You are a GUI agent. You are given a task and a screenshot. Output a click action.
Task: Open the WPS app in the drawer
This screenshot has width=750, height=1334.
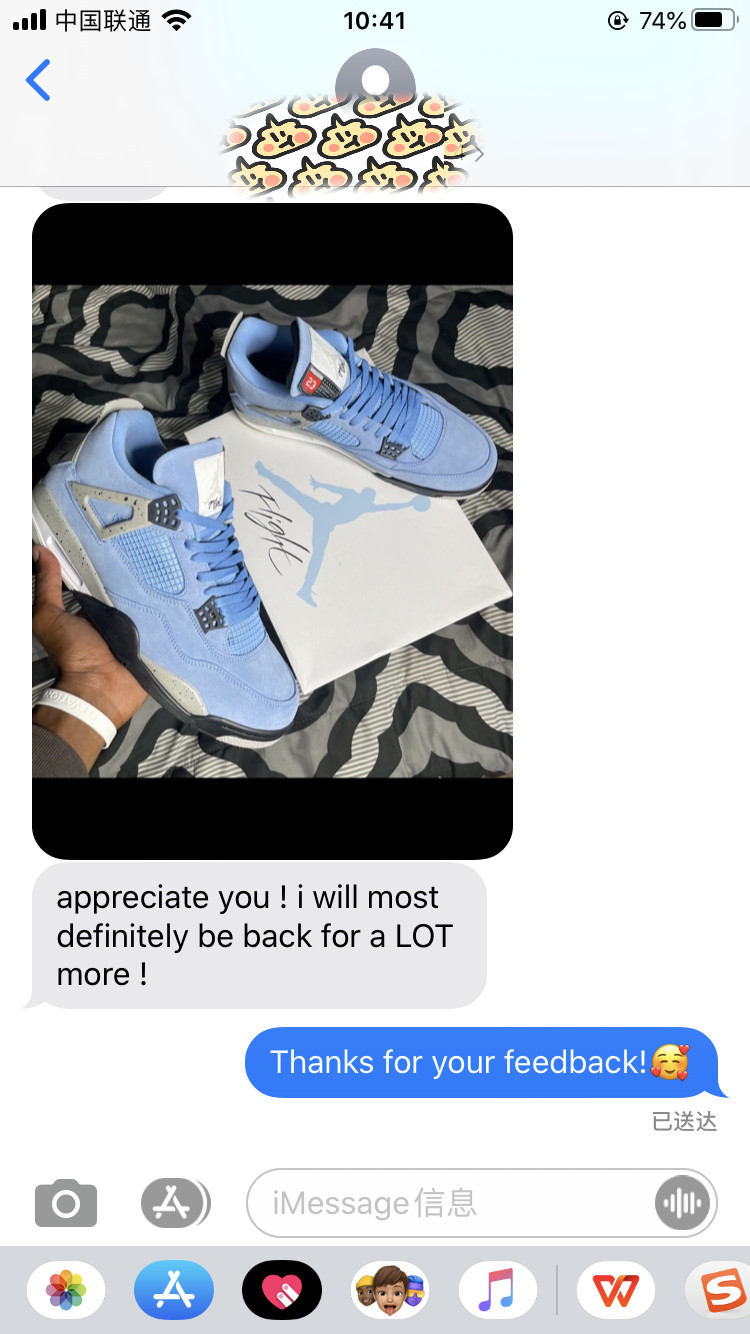pos(615,1290)
